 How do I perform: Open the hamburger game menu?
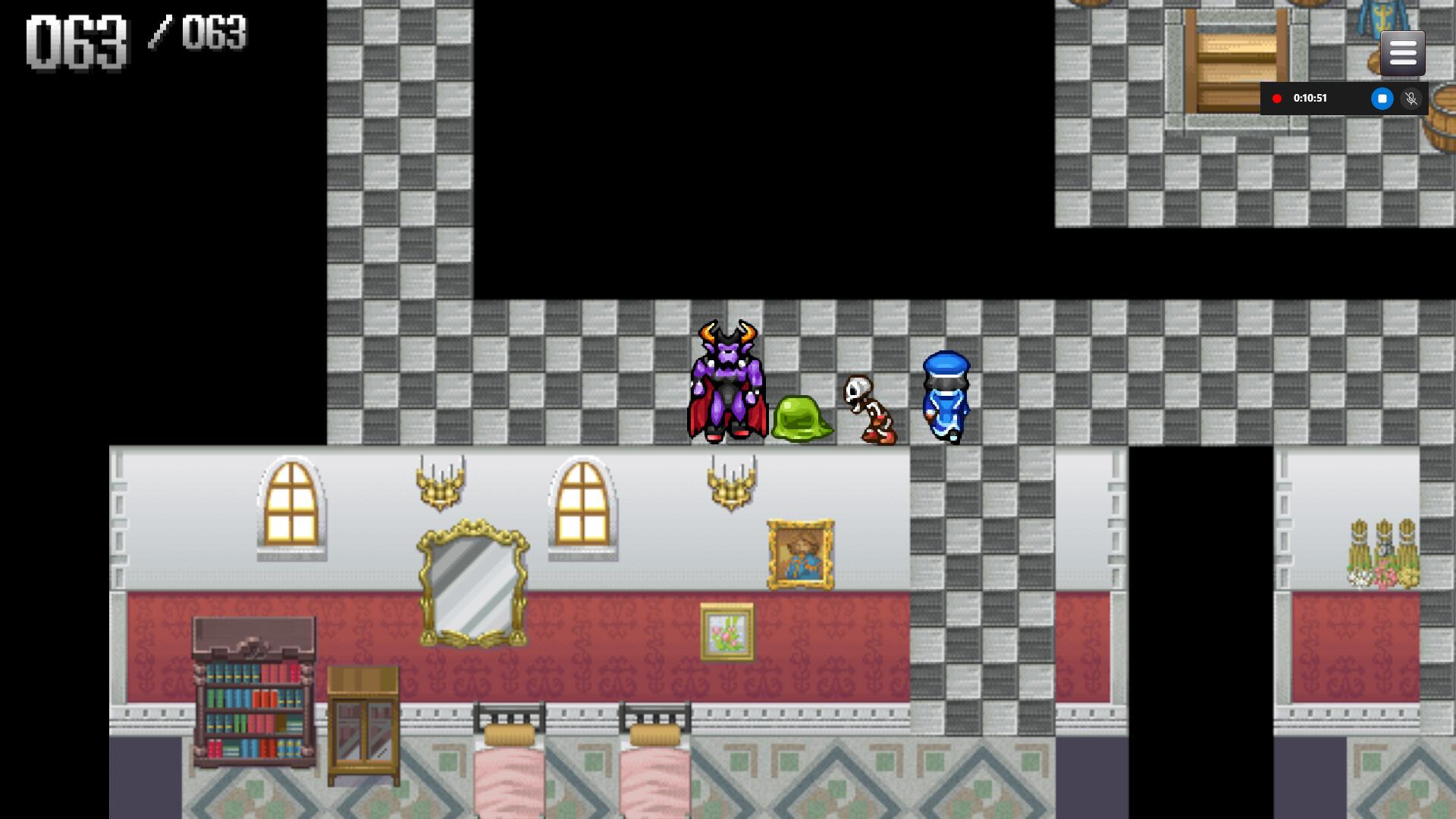tap(1402, 52)
